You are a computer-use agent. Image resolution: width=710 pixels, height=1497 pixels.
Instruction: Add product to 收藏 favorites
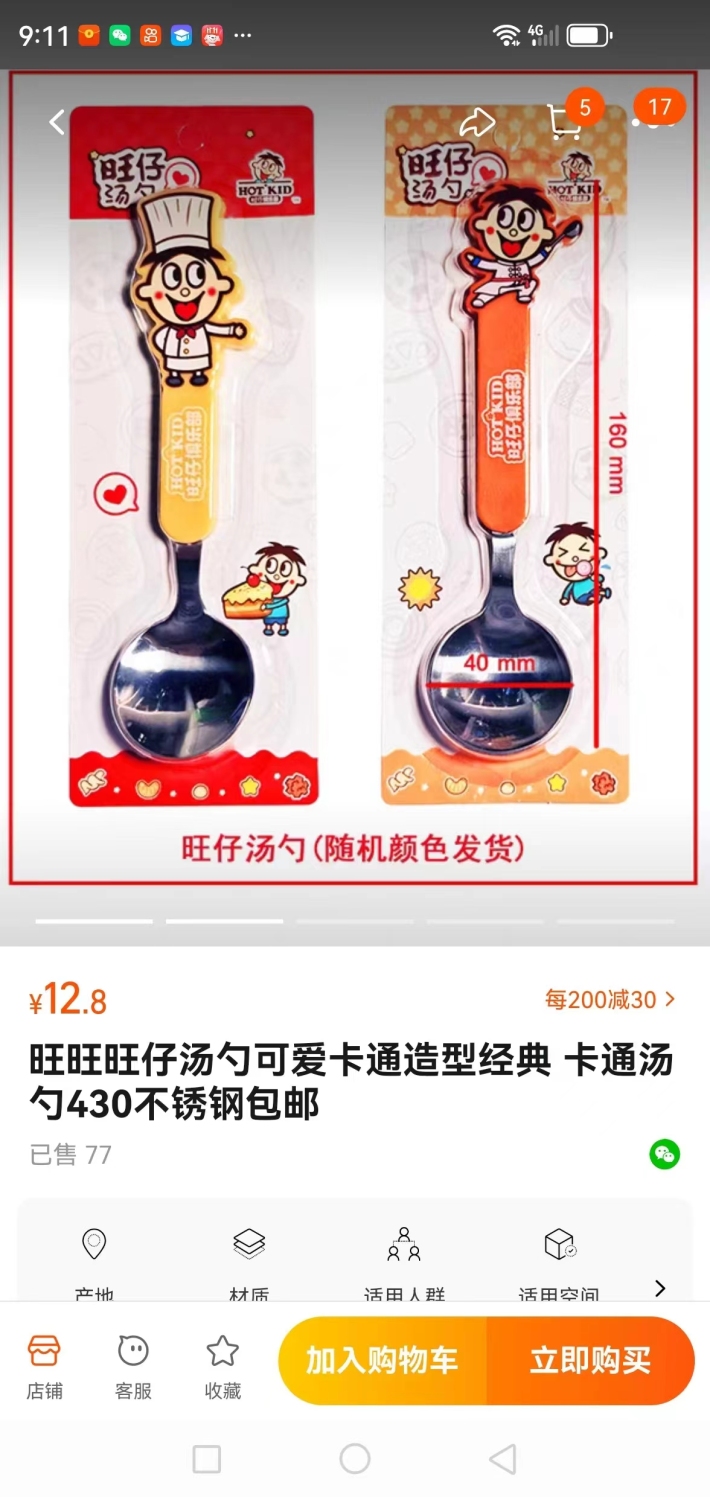[222, 1366]
